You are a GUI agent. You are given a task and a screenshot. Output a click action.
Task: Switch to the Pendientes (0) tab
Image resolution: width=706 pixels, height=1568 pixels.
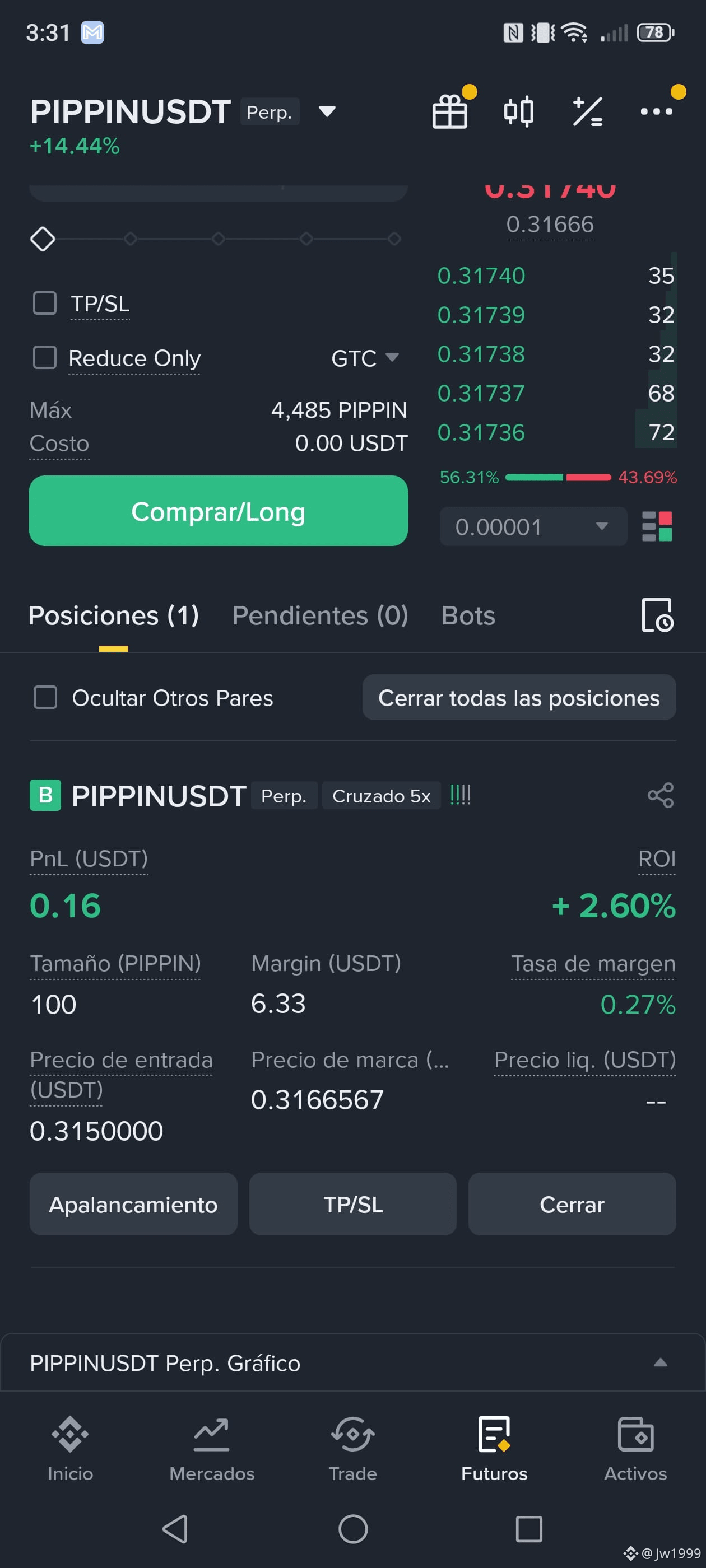pyautogui.click(x=320, y=615)
